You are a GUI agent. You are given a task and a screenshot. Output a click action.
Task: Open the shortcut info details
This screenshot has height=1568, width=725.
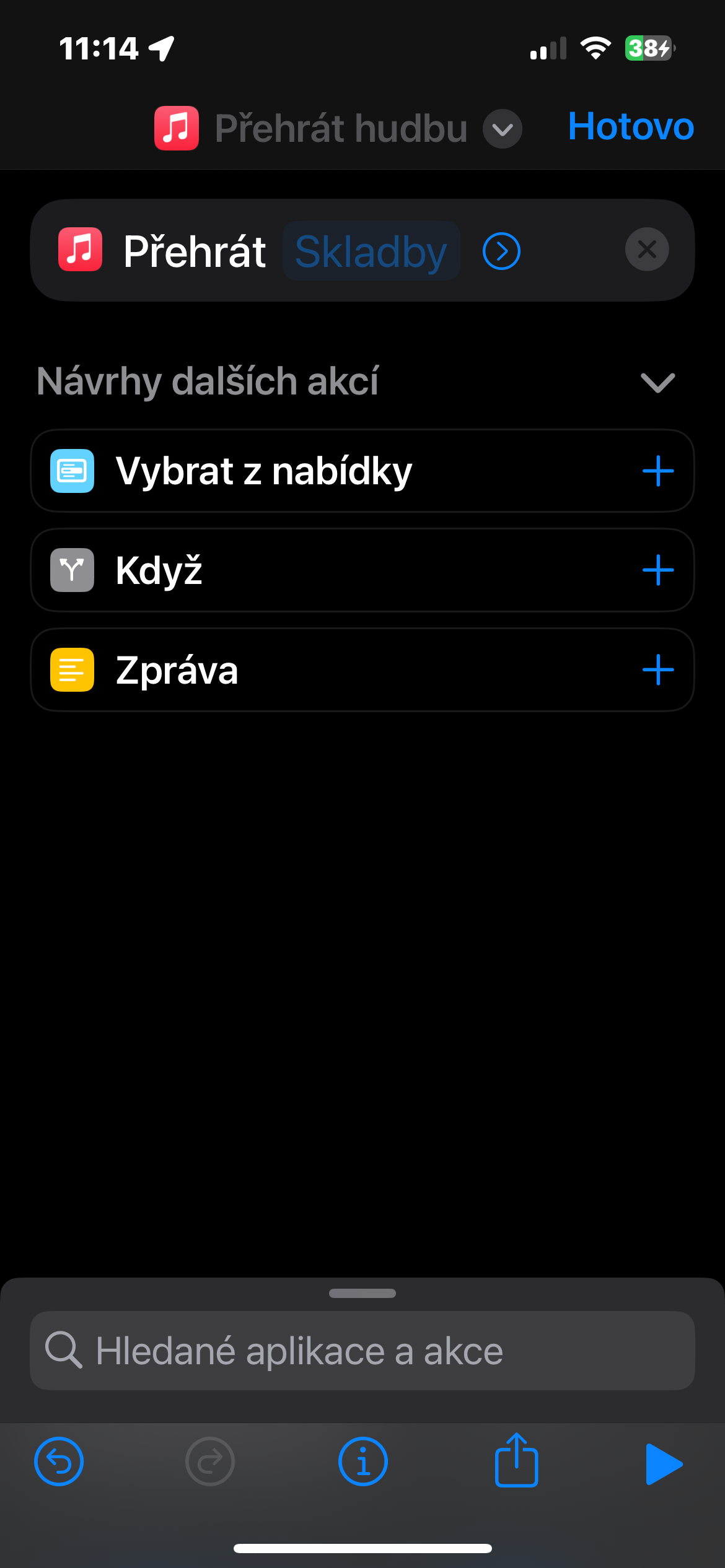pyautogui.click(x=363, y=1462)
